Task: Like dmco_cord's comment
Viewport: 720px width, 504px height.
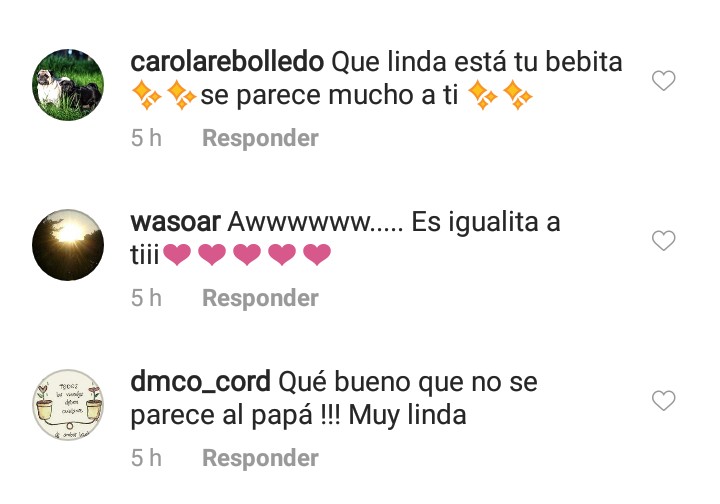Action: click(664, 401)
